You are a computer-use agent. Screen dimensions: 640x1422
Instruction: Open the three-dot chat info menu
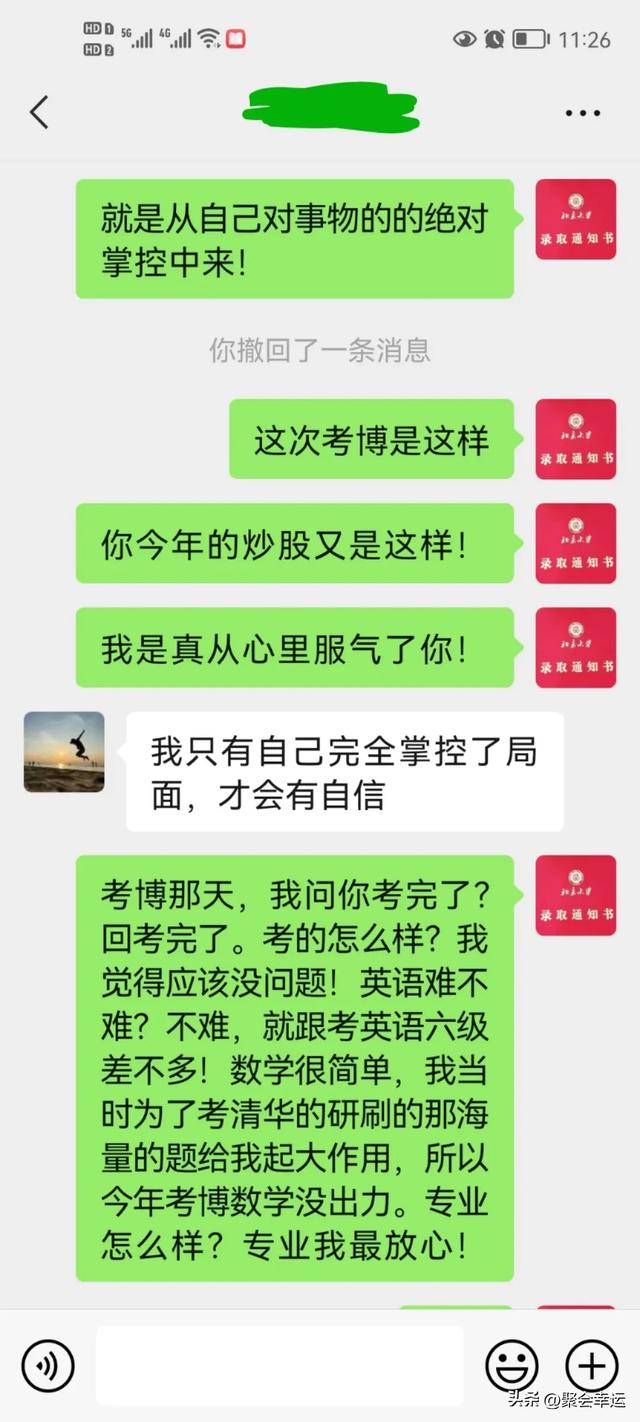point(582,113)
